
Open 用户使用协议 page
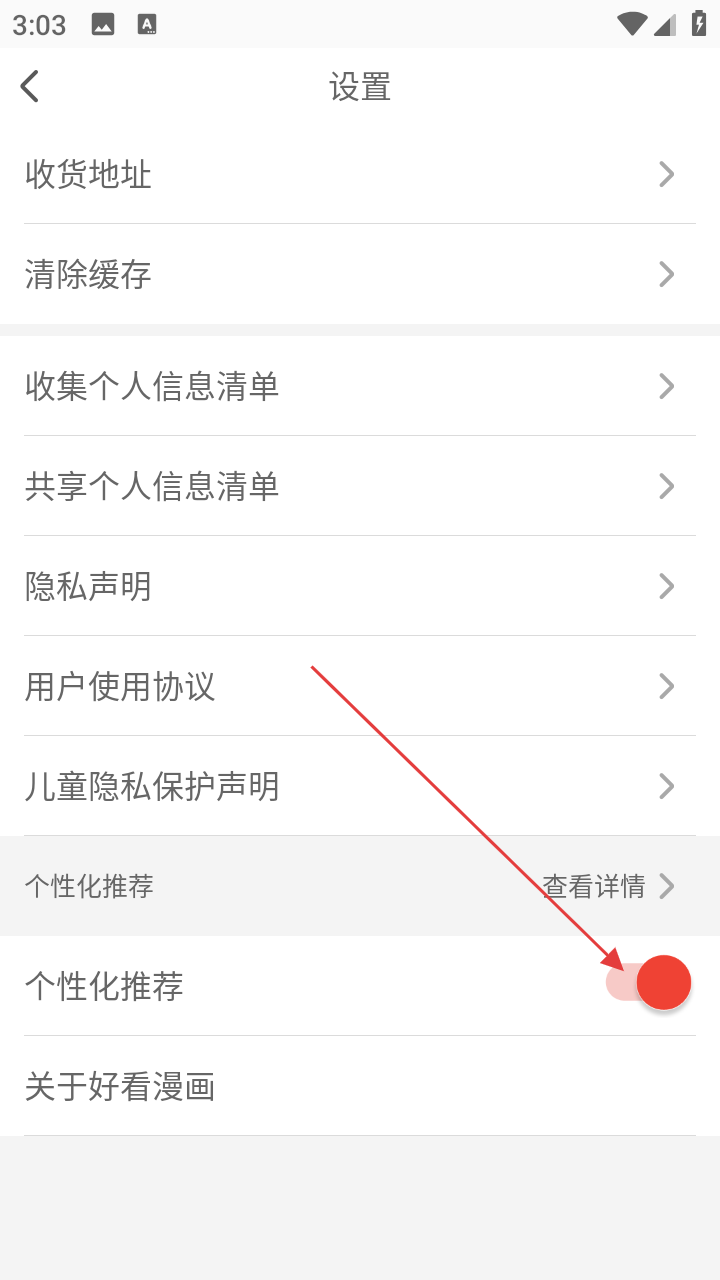360,686
